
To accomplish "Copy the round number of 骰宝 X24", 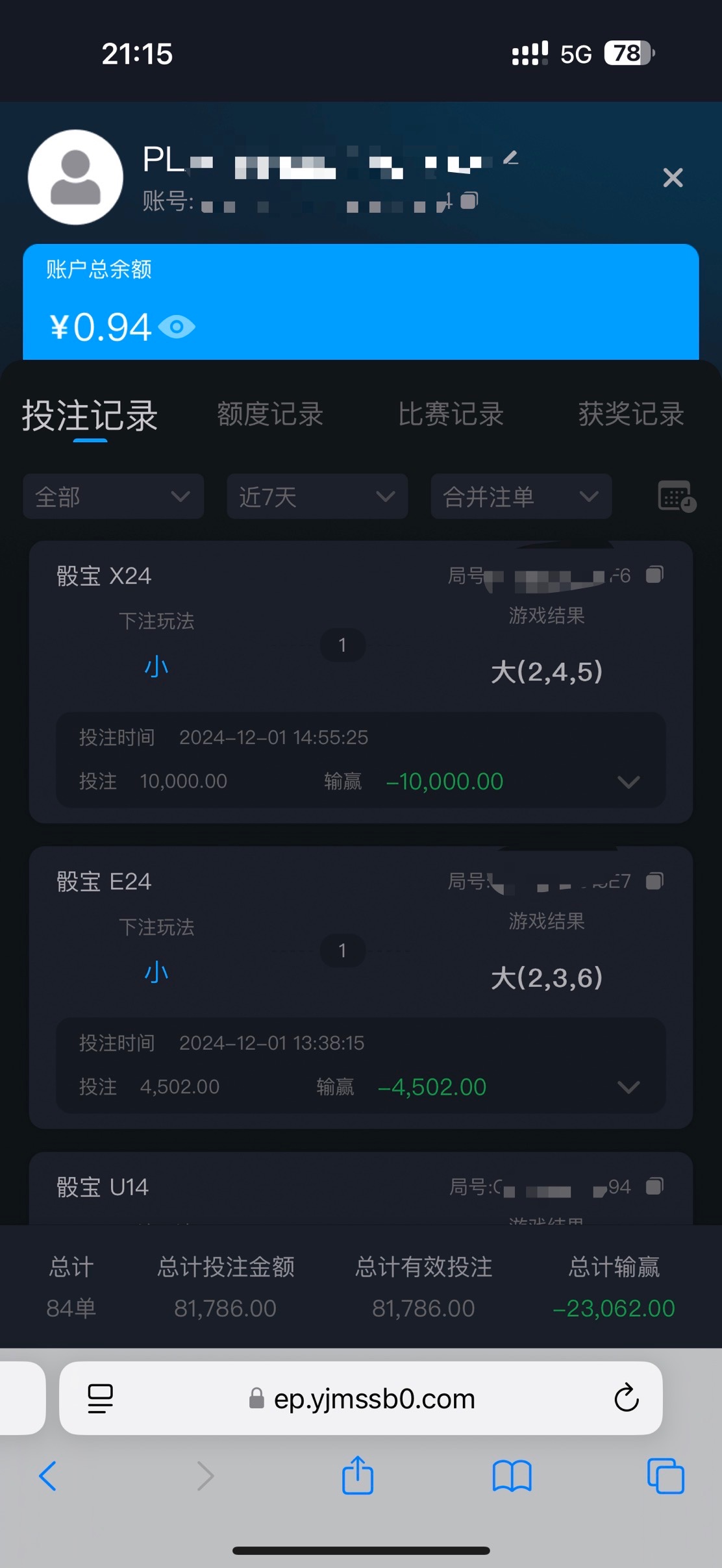I will tap(654, 575).
